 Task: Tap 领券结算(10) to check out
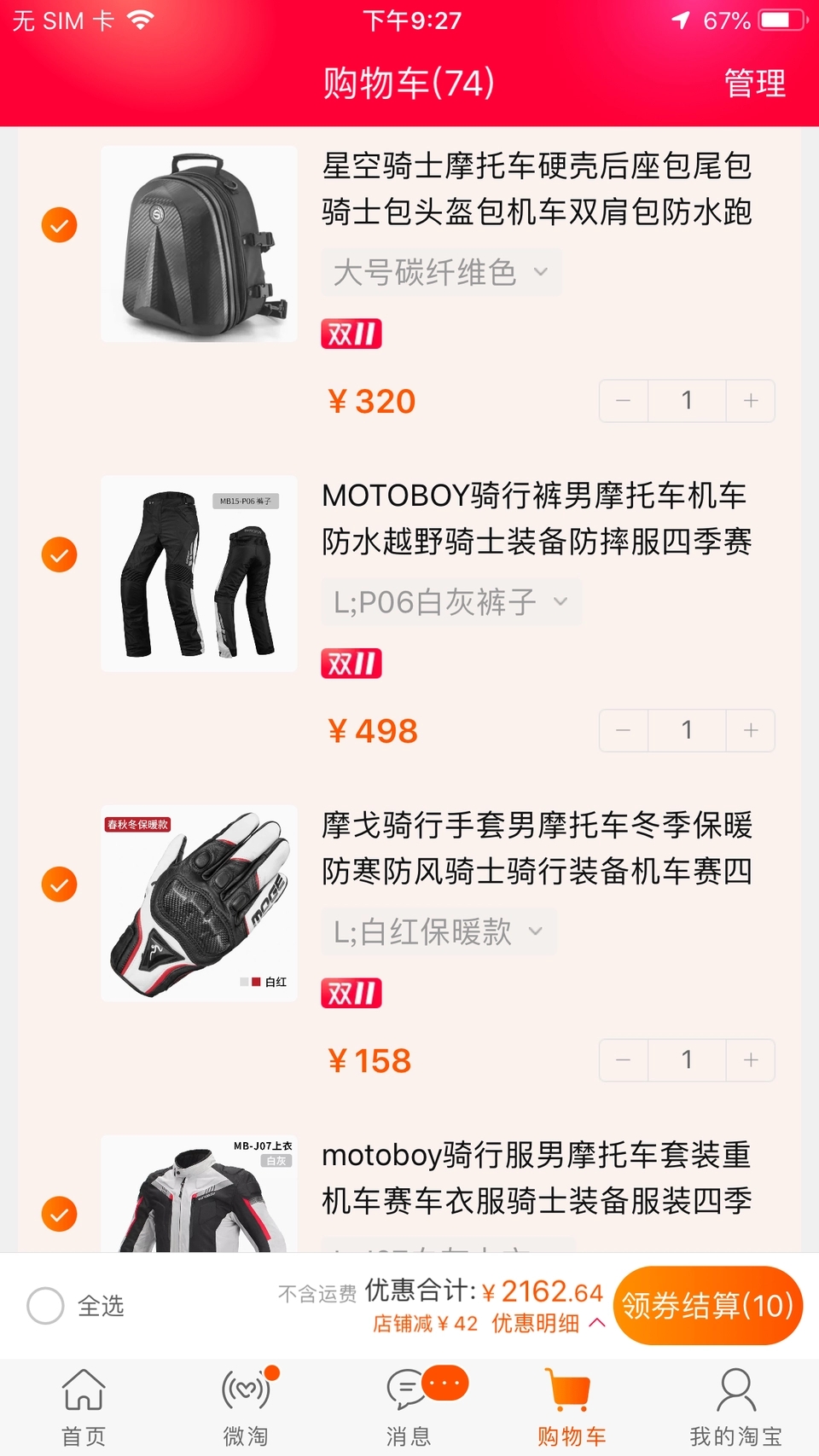click(x=707, y=1306)
